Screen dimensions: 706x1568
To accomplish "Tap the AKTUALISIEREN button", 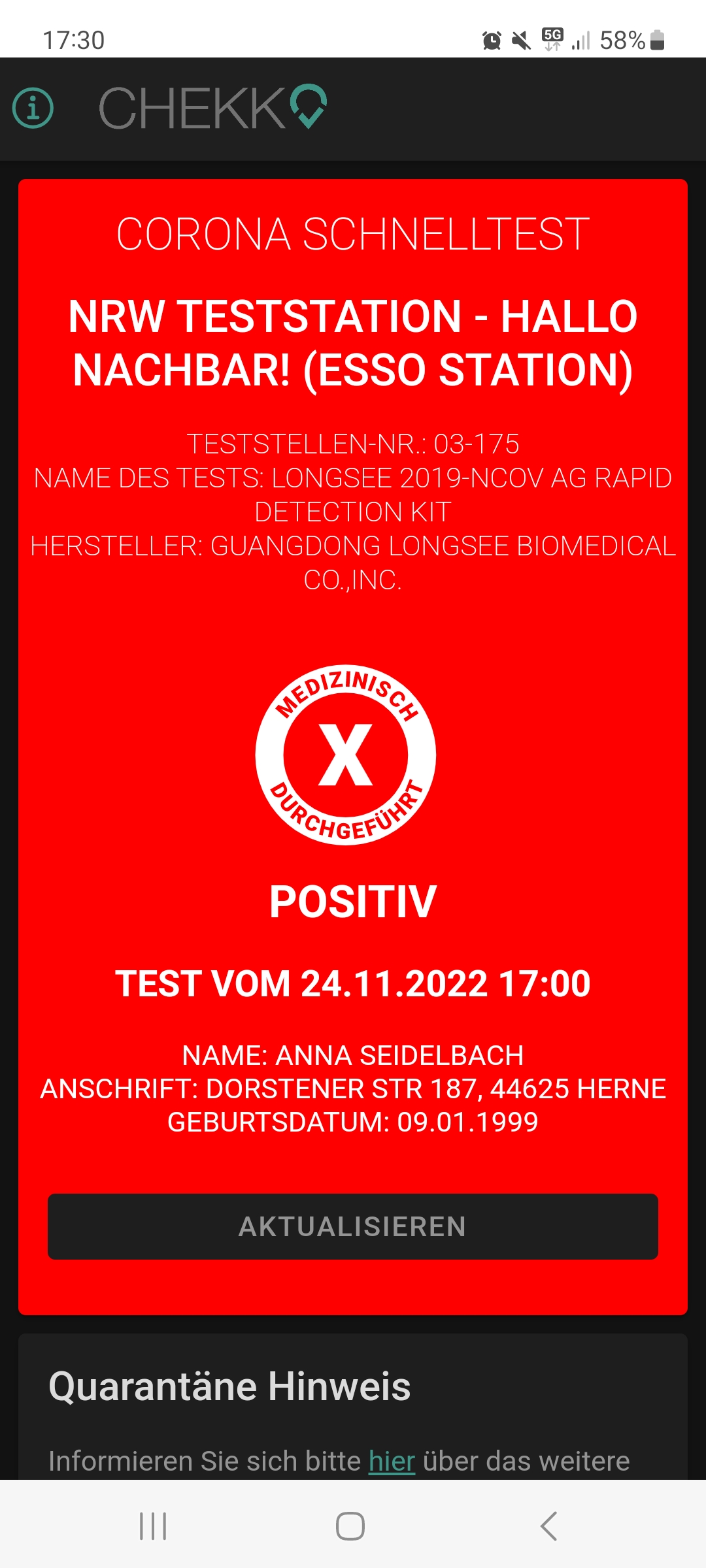I will pos(353,1226).
